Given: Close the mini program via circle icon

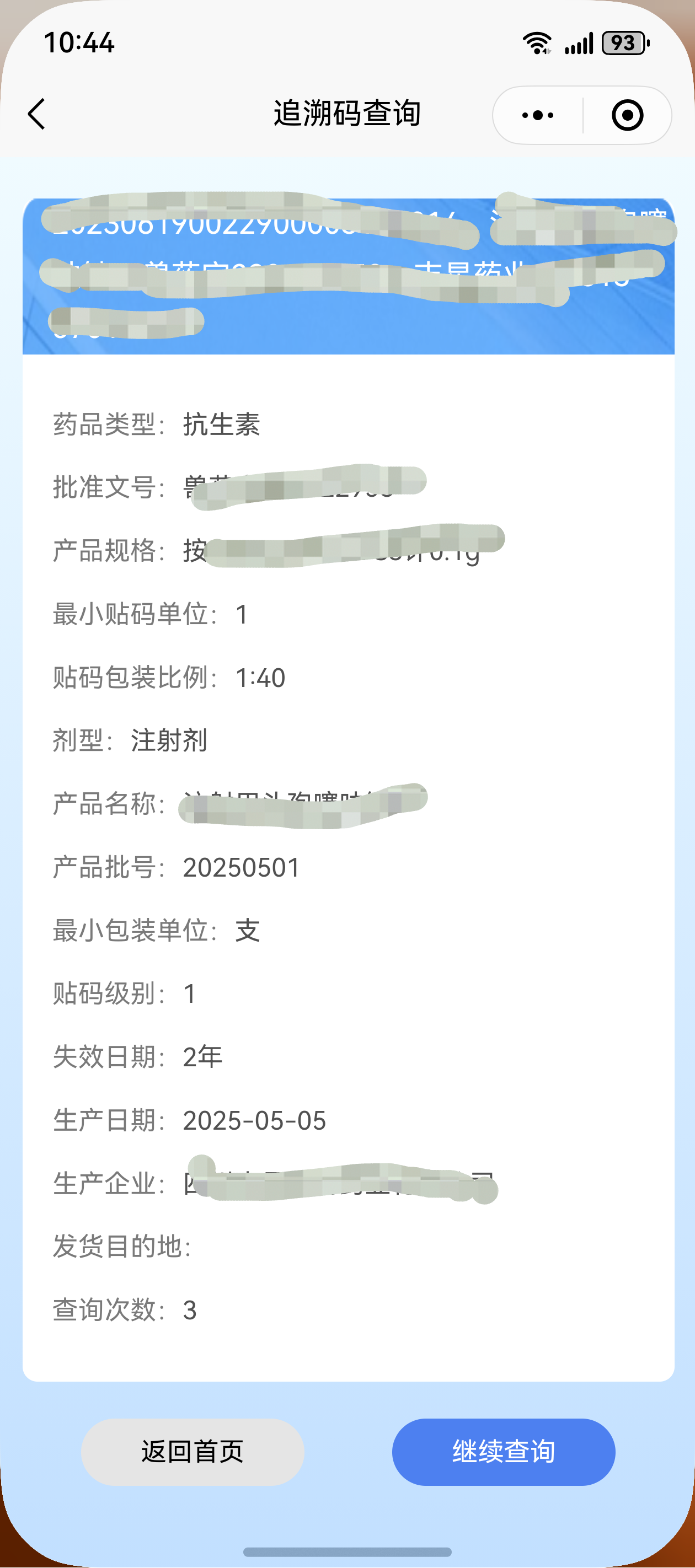Looking at the screenshot, I should pos(627,115).
